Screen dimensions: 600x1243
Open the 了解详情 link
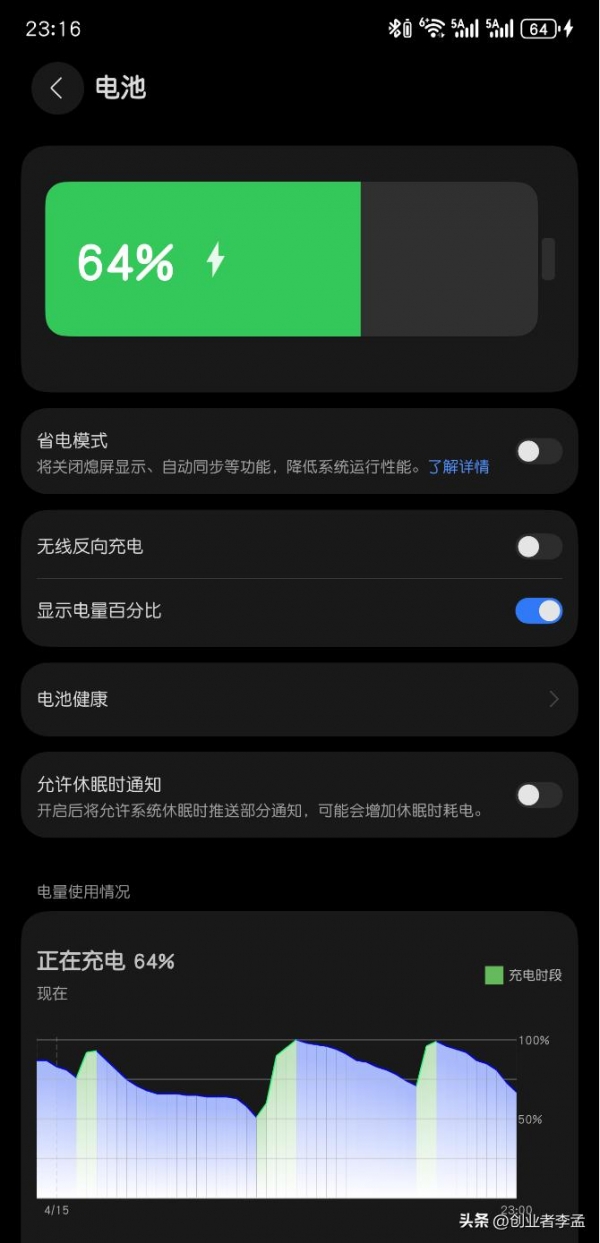coord(459,467)
